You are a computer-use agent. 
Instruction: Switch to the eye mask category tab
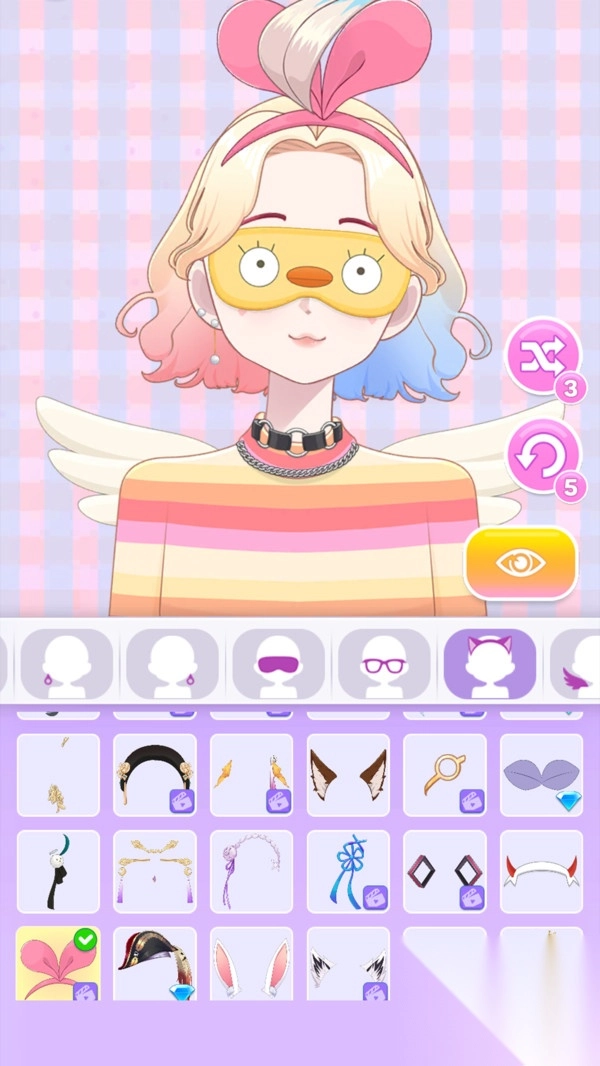[x=278, y=663]
